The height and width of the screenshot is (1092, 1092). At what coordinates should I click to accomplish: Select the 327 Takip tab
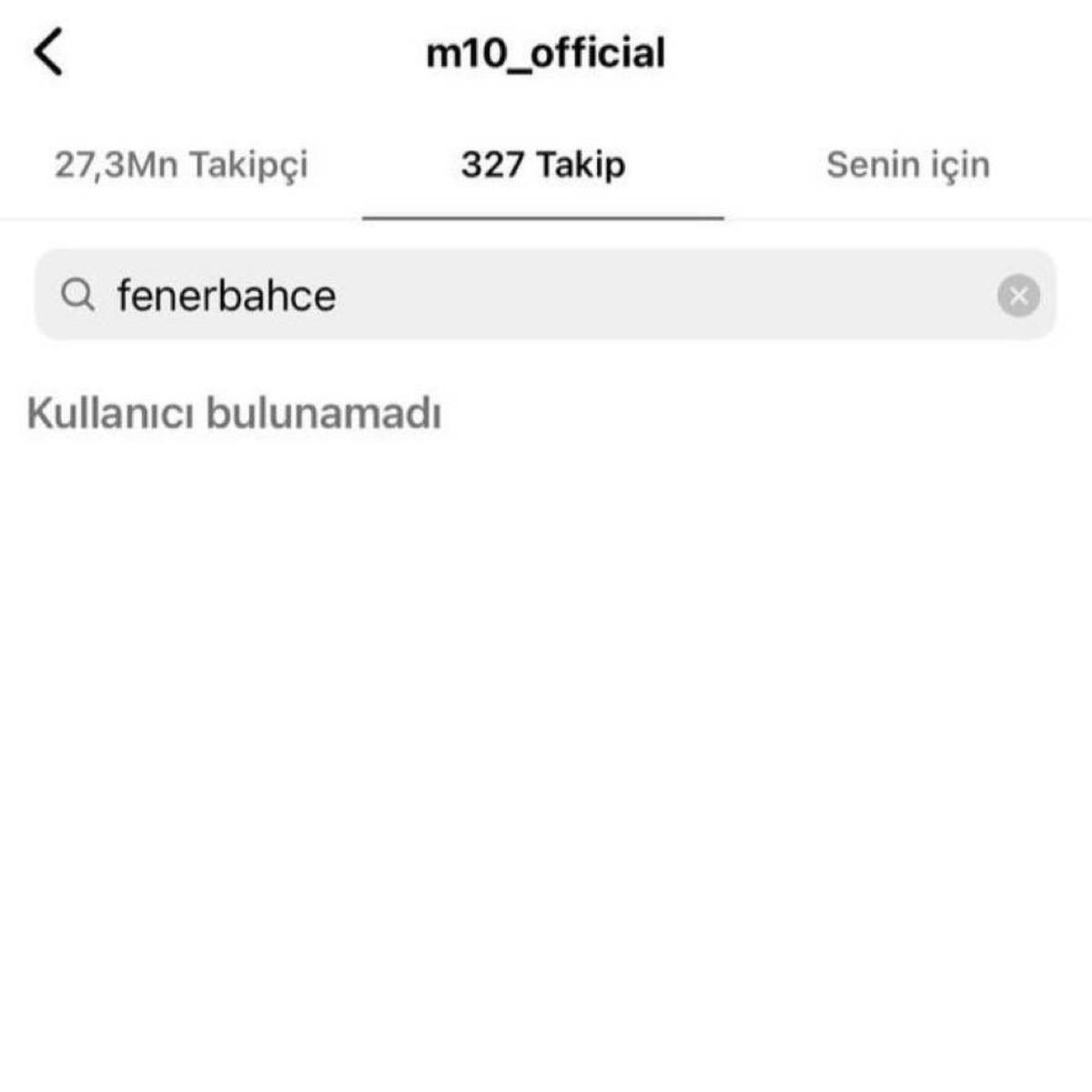tap(543, 166)
